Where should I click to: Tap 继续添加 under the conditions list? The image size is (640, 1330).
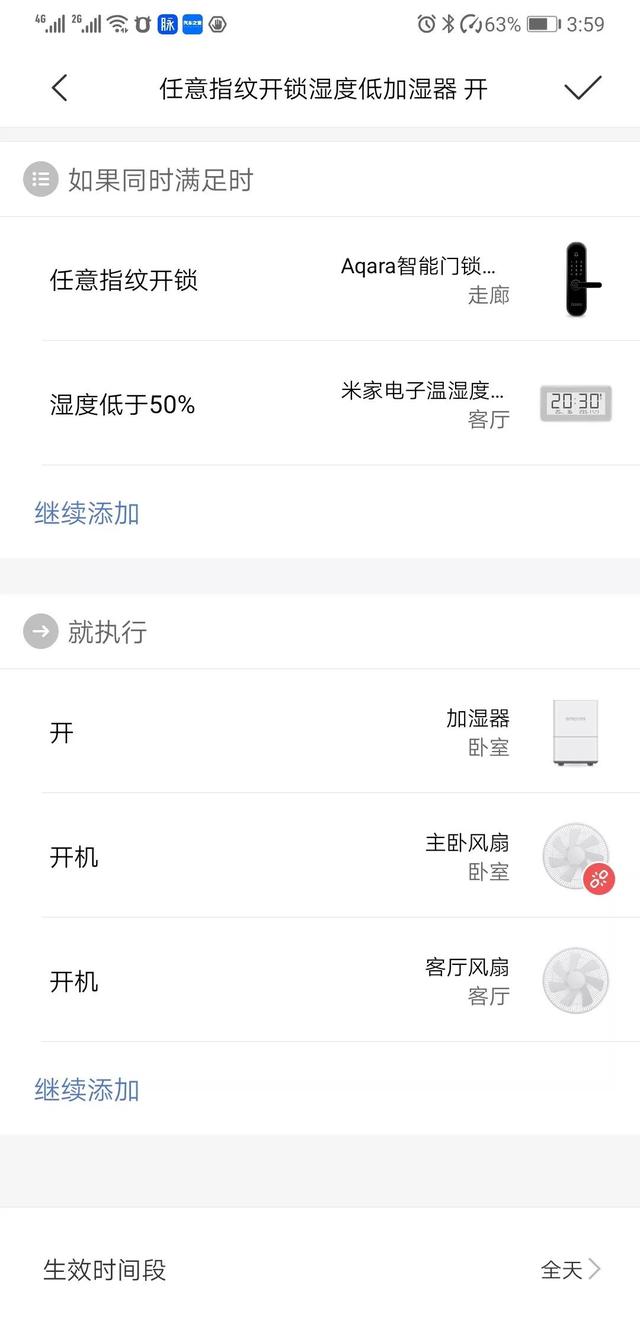coord(87,514)
